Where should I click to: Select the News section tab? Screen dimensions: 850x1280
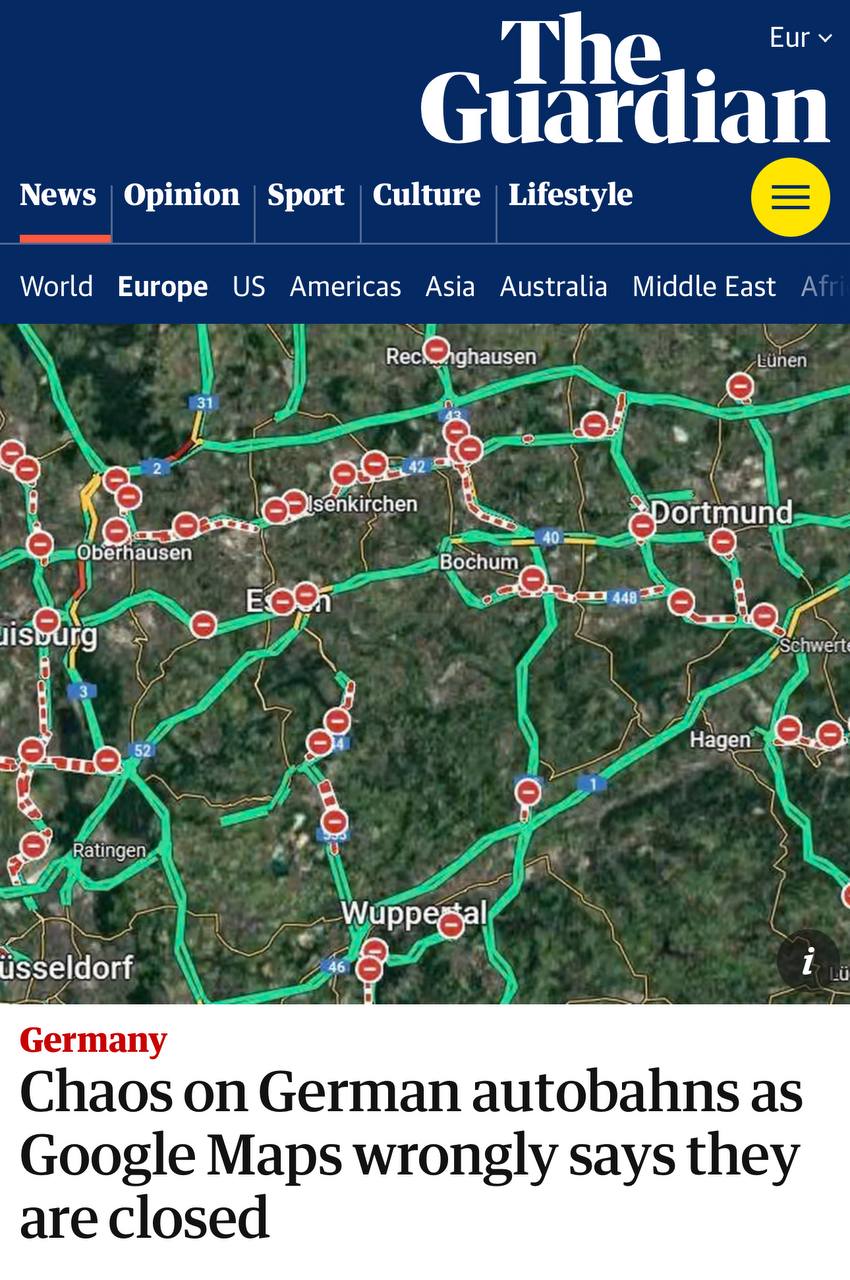click(58, 195)
